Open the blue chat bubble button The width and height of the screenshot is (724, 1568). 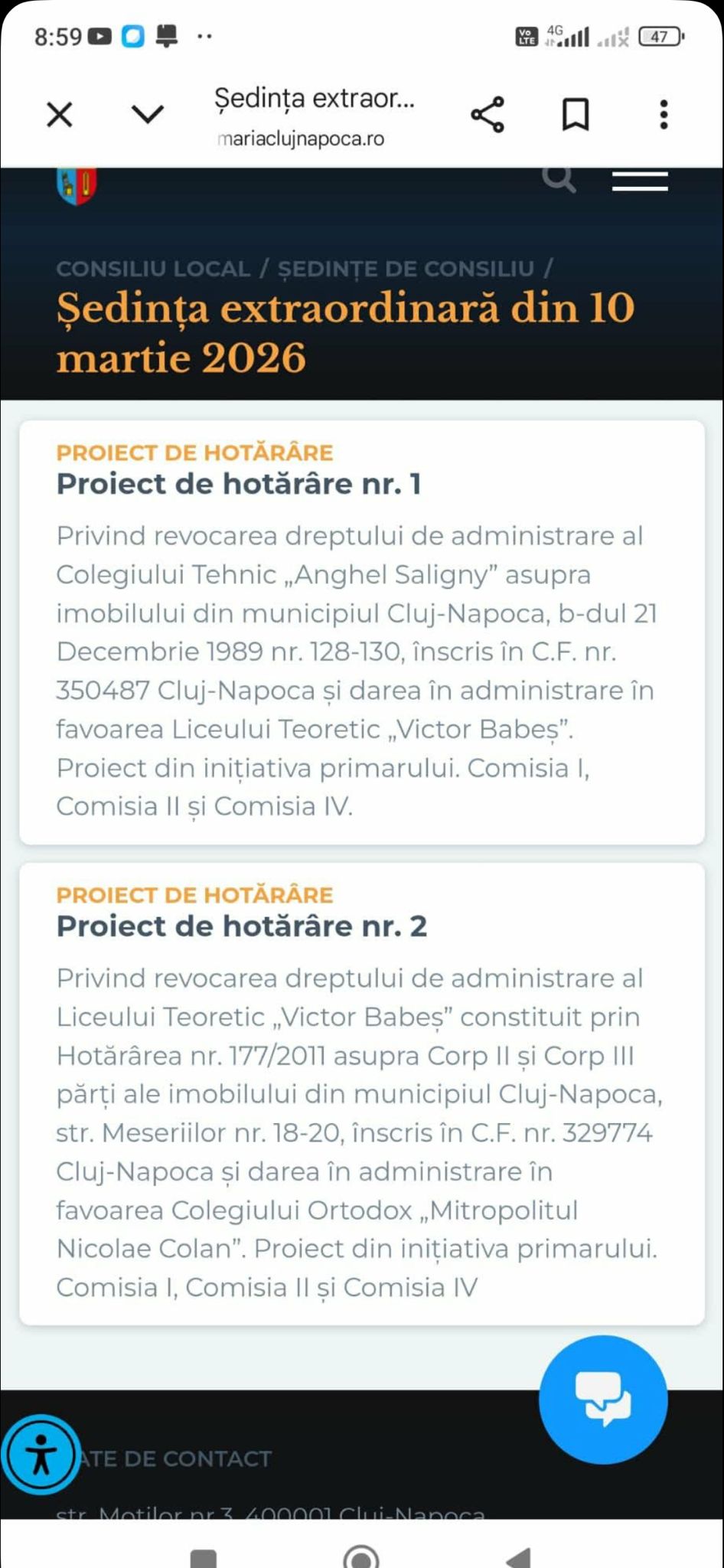pyautogui.click(x=603, y=1400)
